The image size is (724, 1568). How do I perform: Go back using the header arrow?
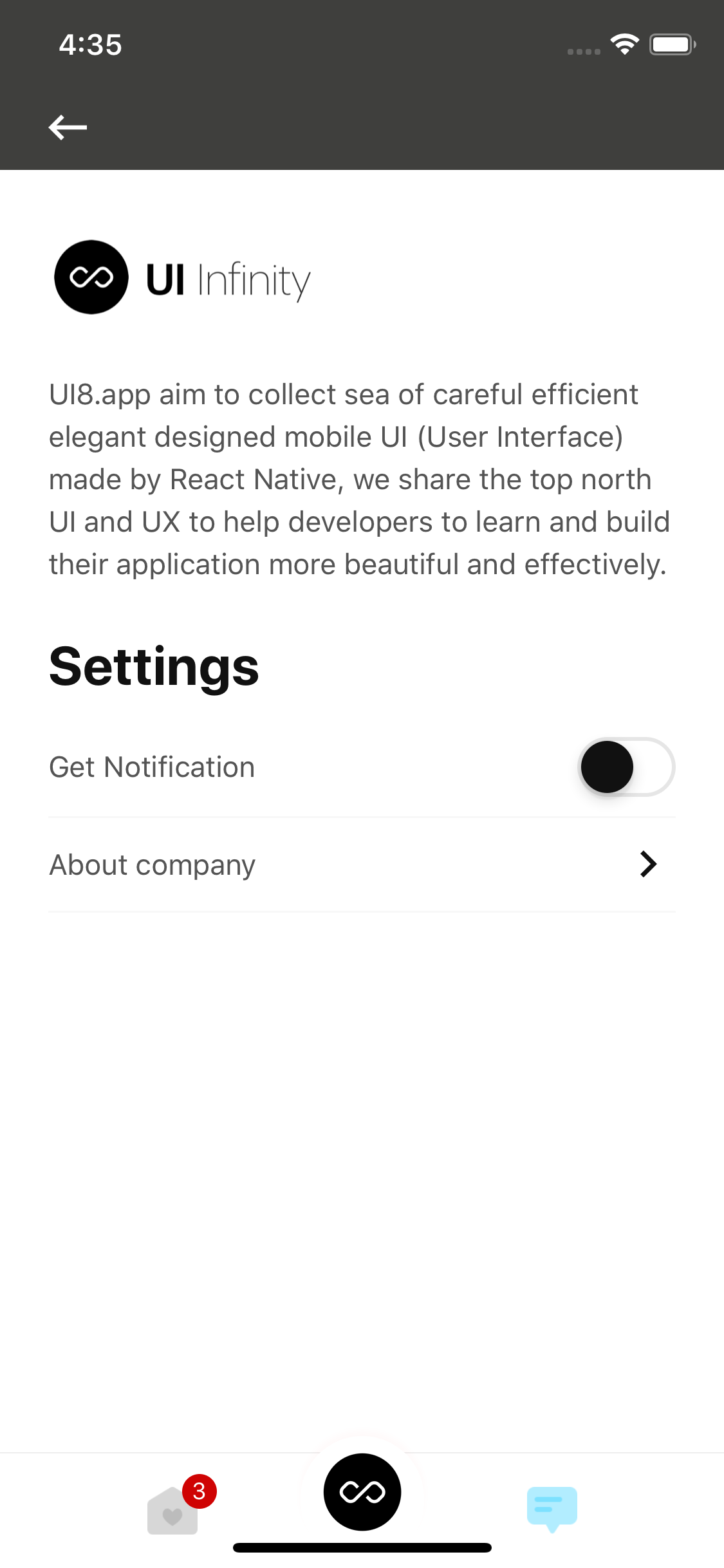(x=68, y=127)
